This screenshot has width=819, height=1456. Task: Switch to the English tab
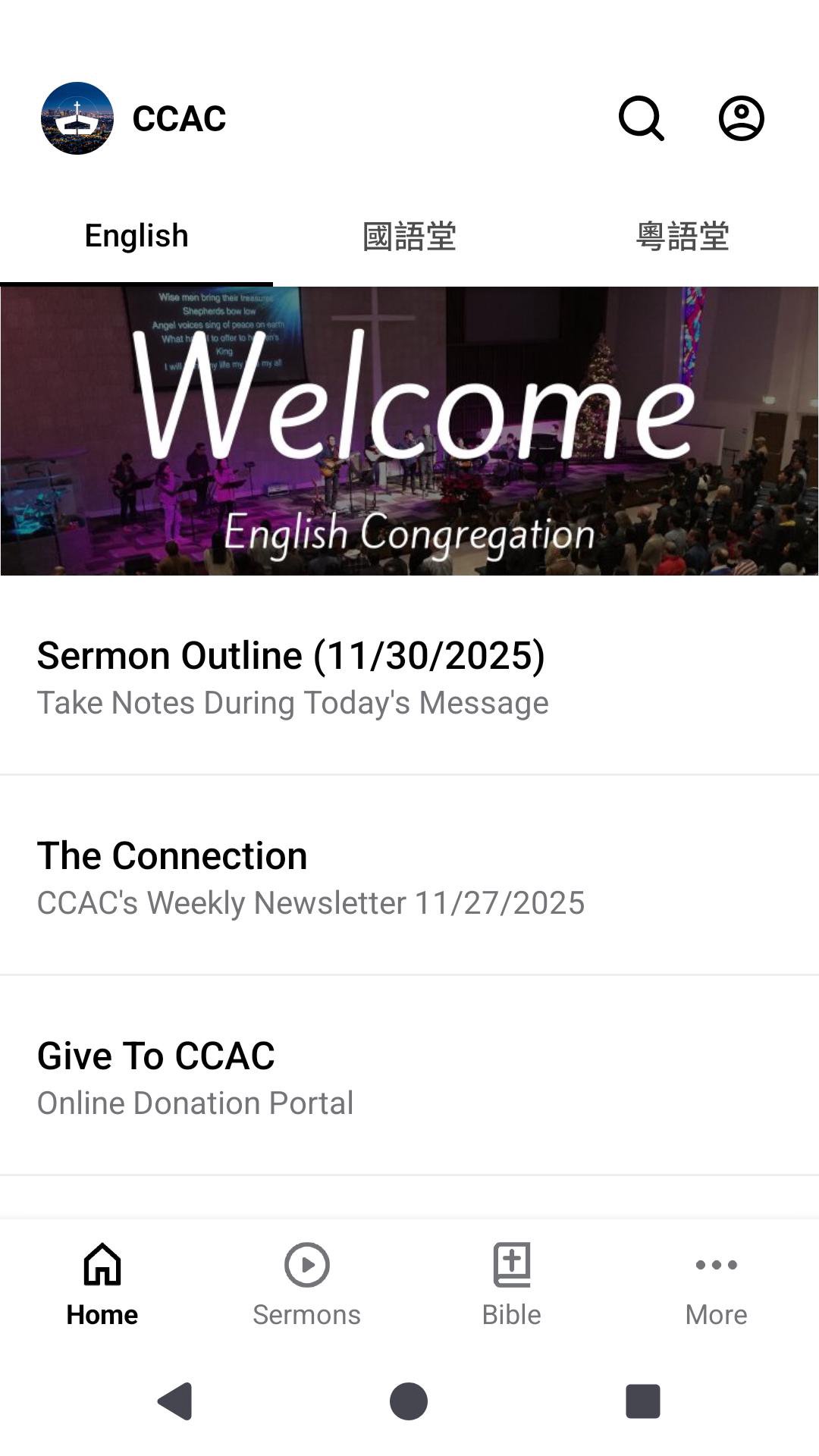136,236
